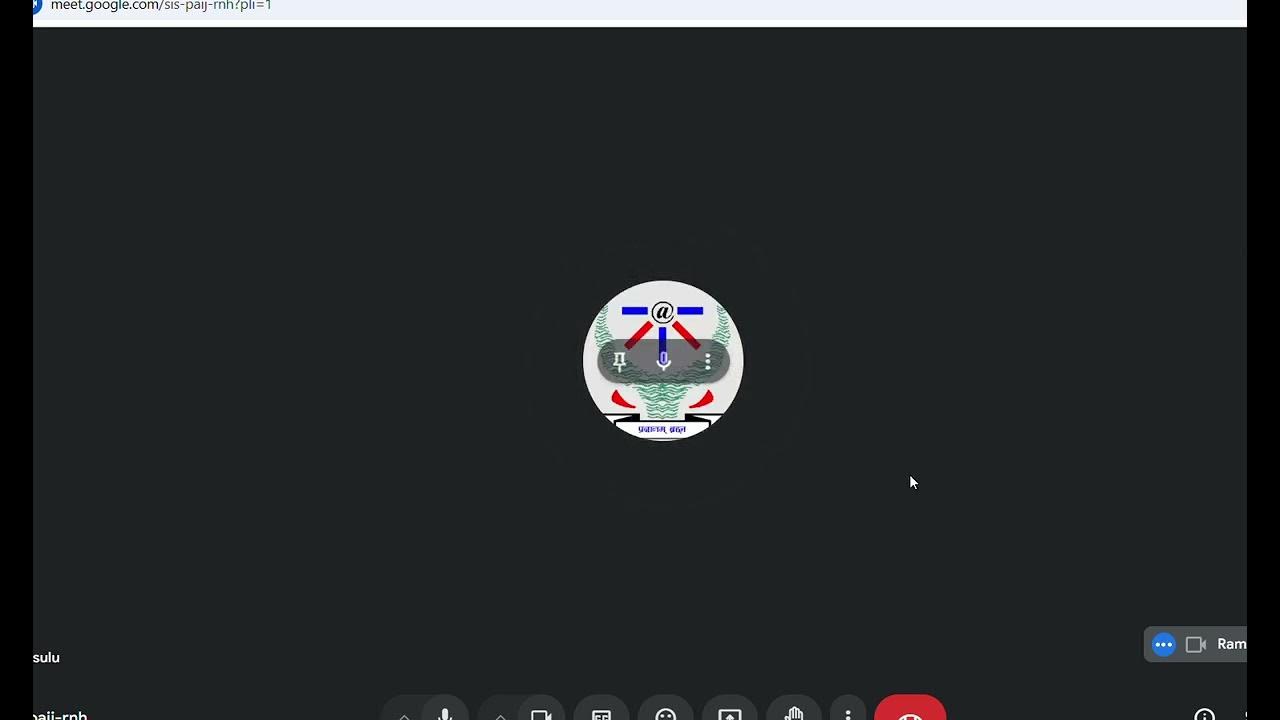Open the bottom bar's more options menu
Image resolution: width=1280 pixels, height=720 pixels.
[x=848, y=713]
